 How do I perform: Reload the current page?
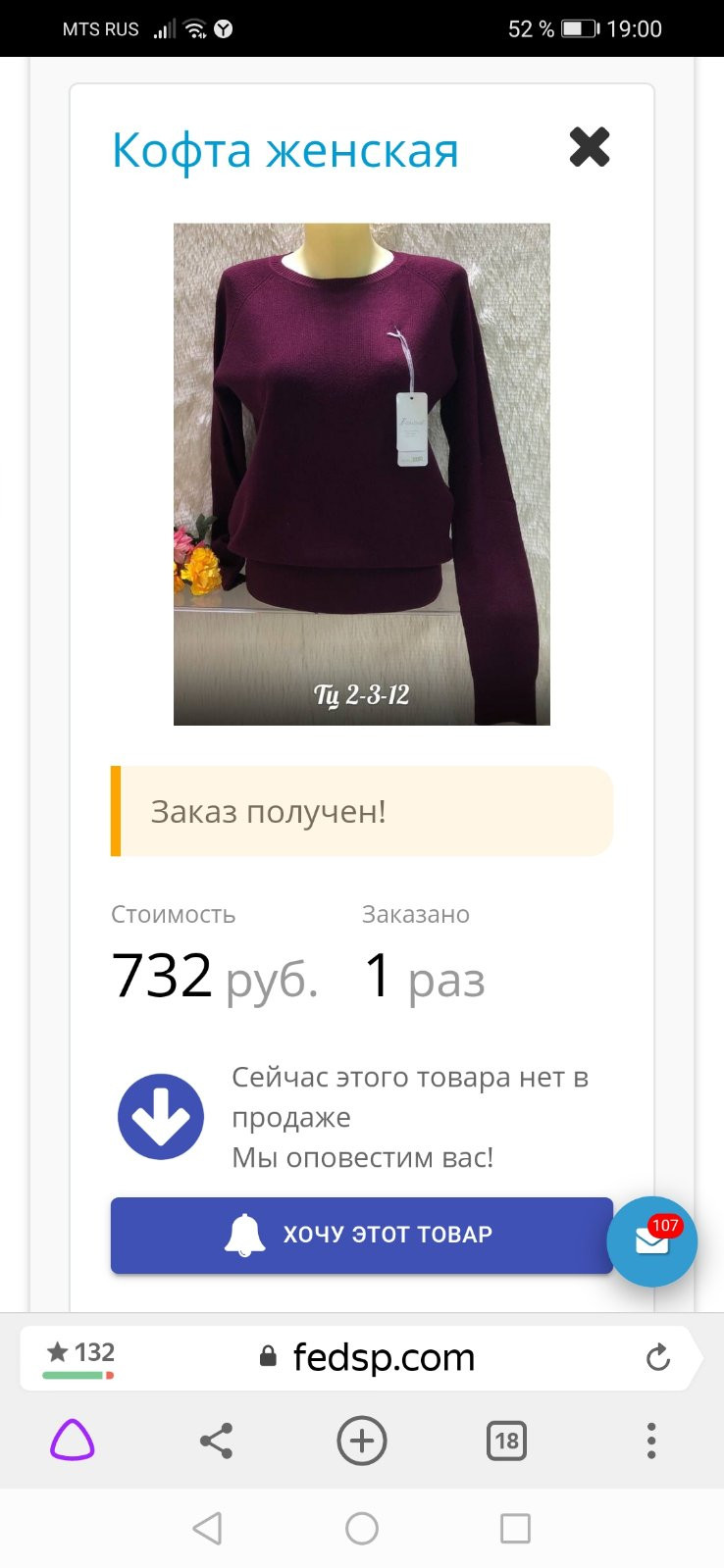[x=658, y=1357]
